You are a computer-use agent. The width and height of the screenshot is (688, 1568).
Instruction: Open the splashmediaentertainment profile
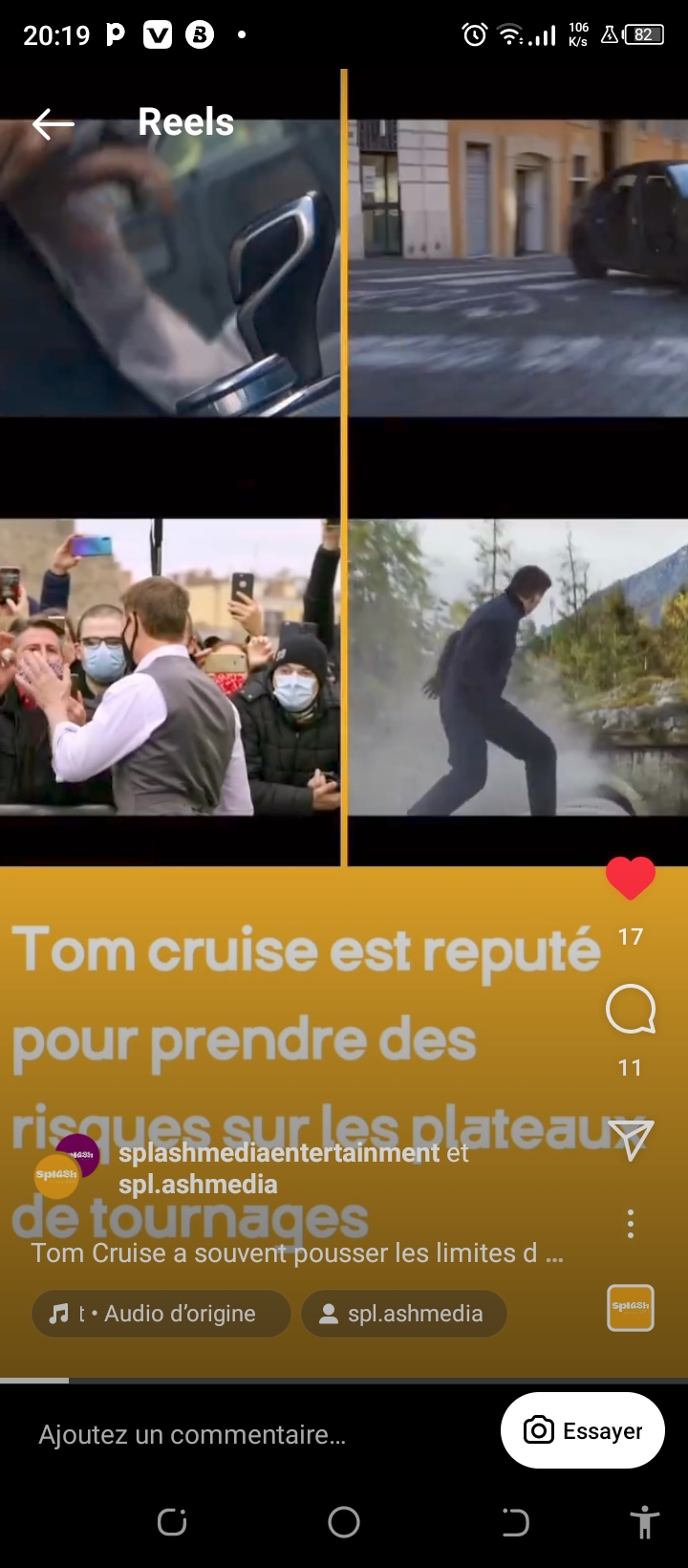pos(279,1153)
